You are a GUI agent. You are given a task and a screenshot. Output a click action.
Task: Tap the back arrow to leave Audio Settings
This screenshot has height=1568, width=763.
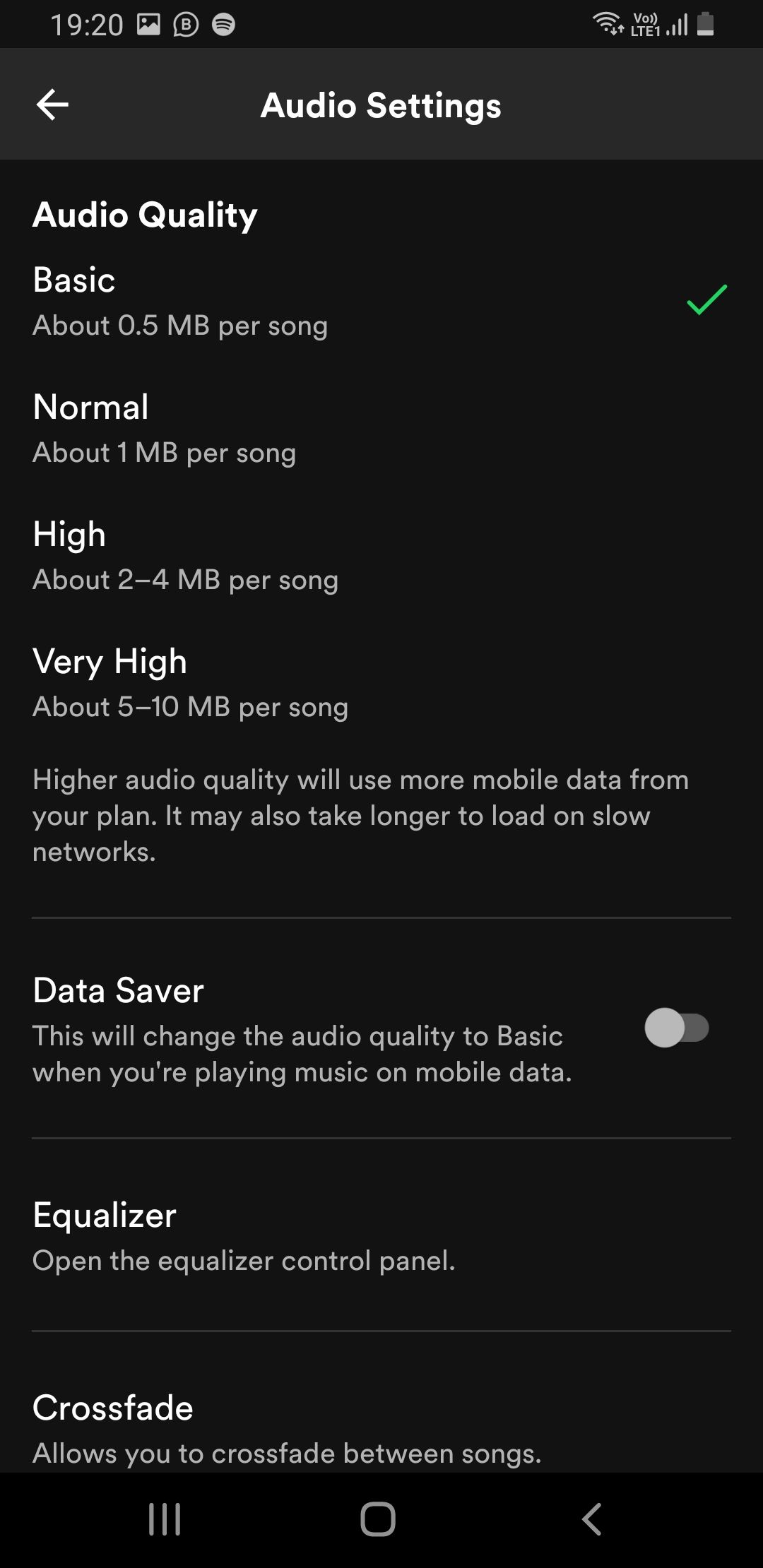point(52,105)
